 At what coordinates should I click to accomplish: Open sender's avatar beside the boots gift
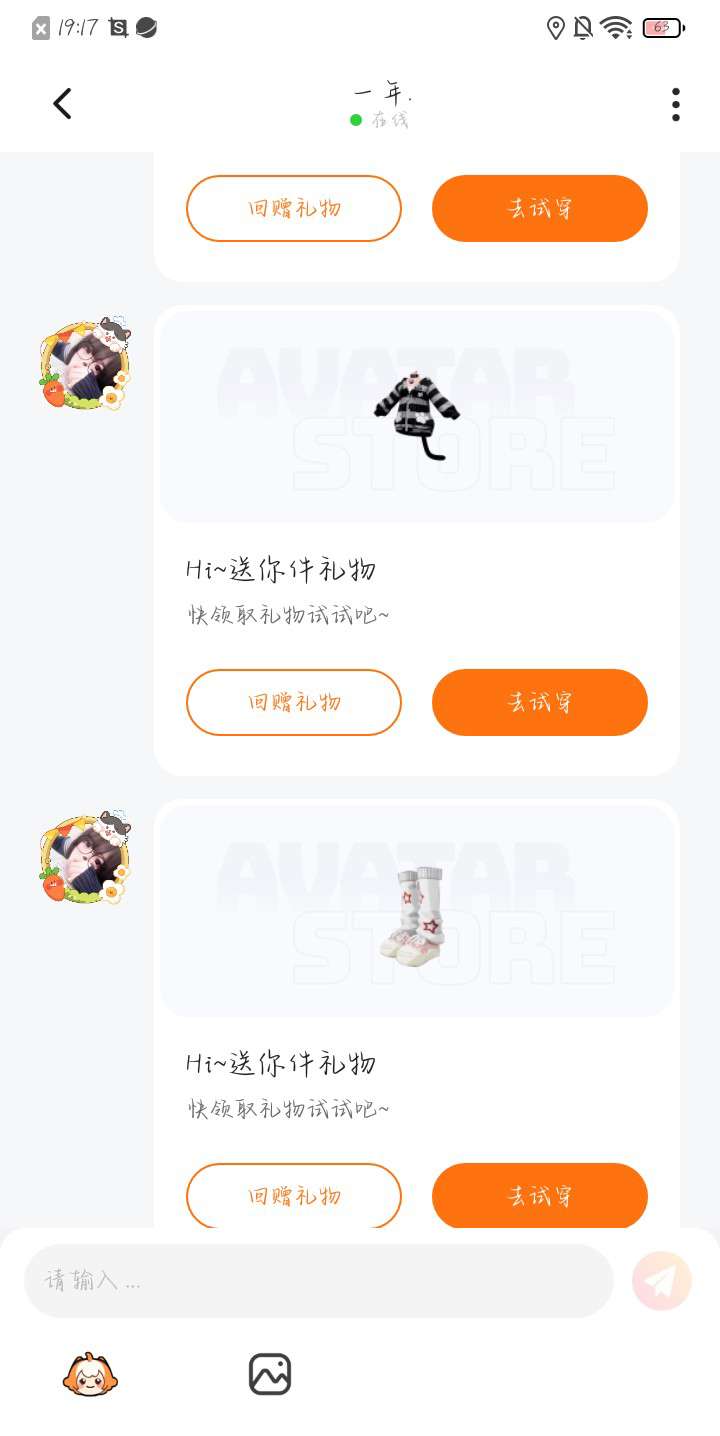(x=86, y=858)
